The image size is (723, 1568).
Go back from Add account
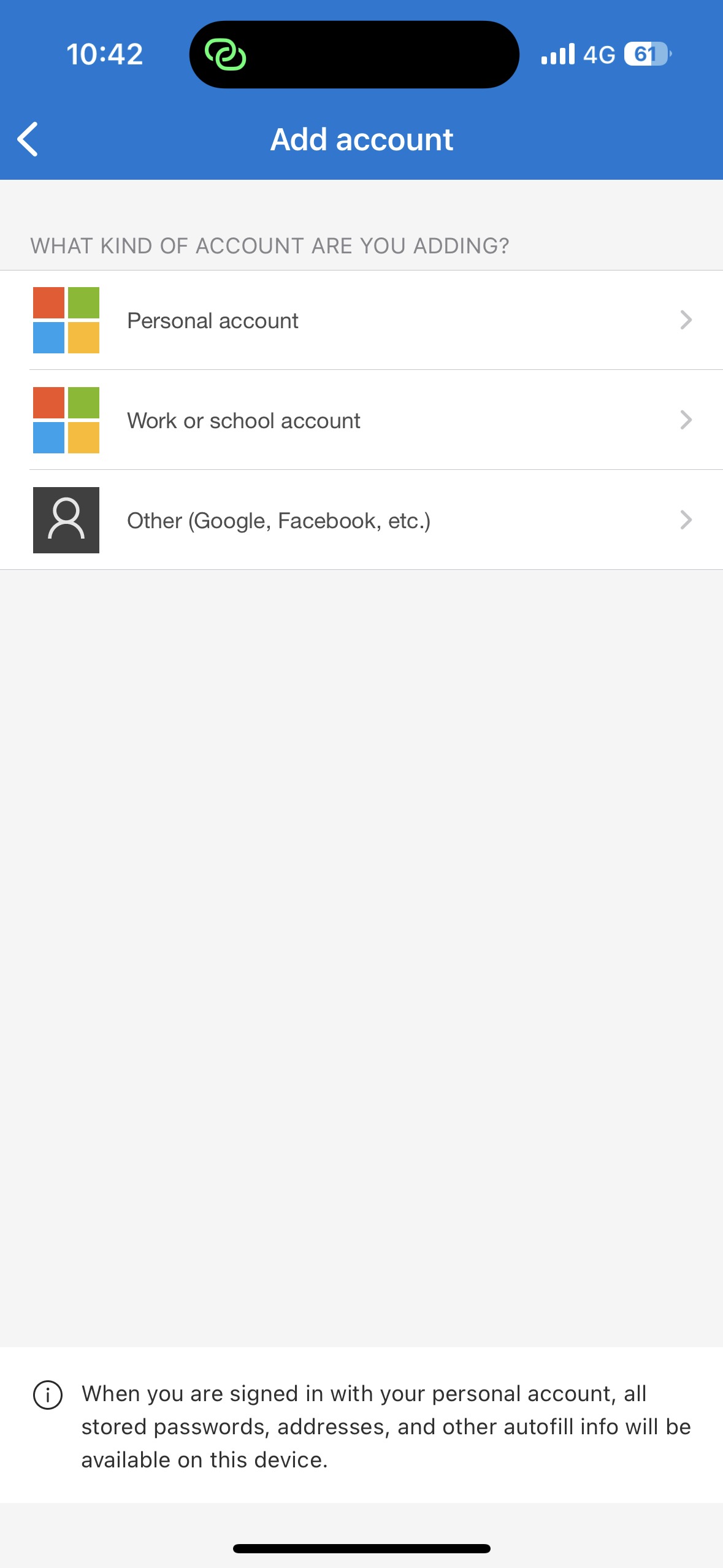(x=28, y=139)
